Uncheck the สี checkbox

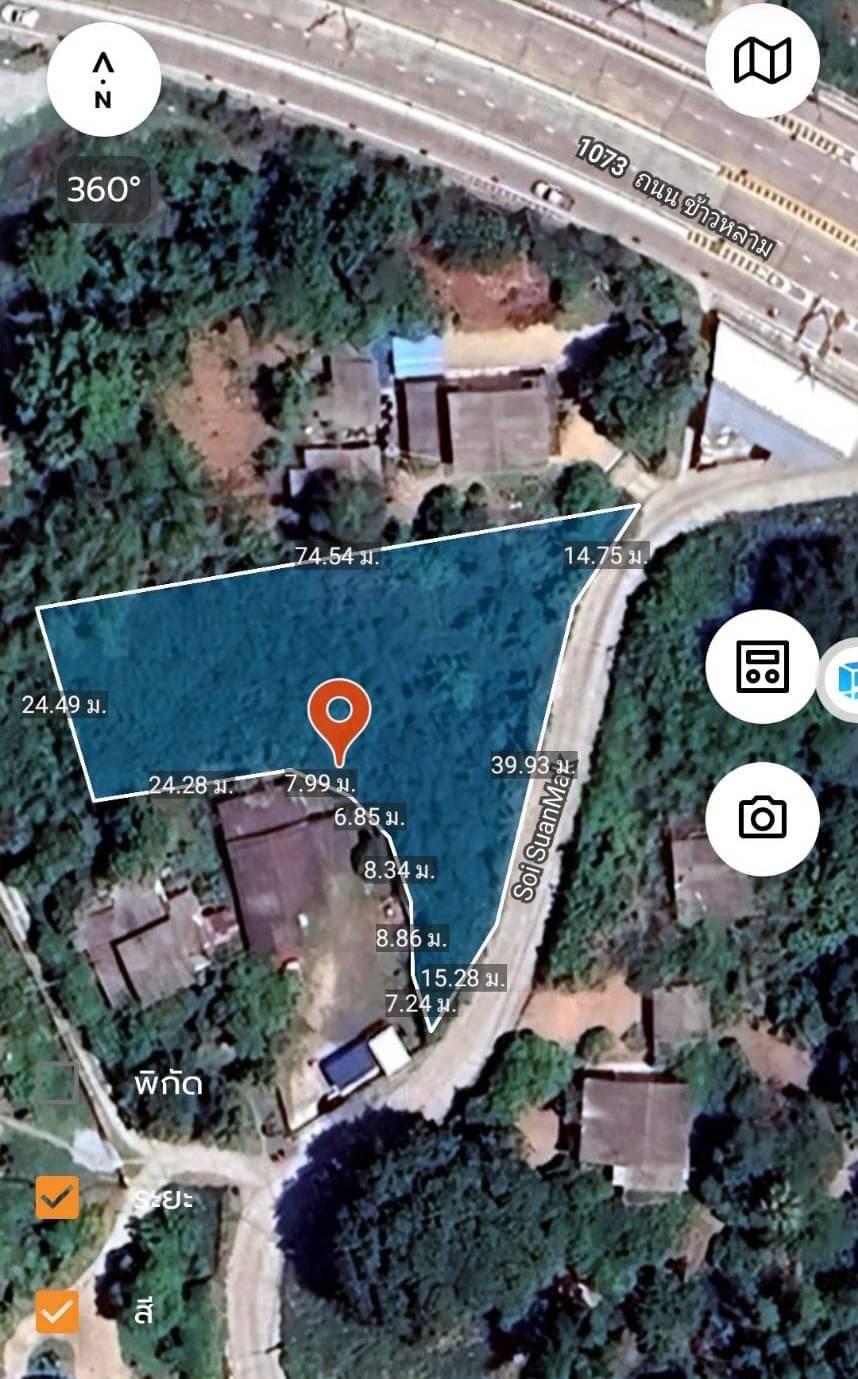pos(57,1311)
